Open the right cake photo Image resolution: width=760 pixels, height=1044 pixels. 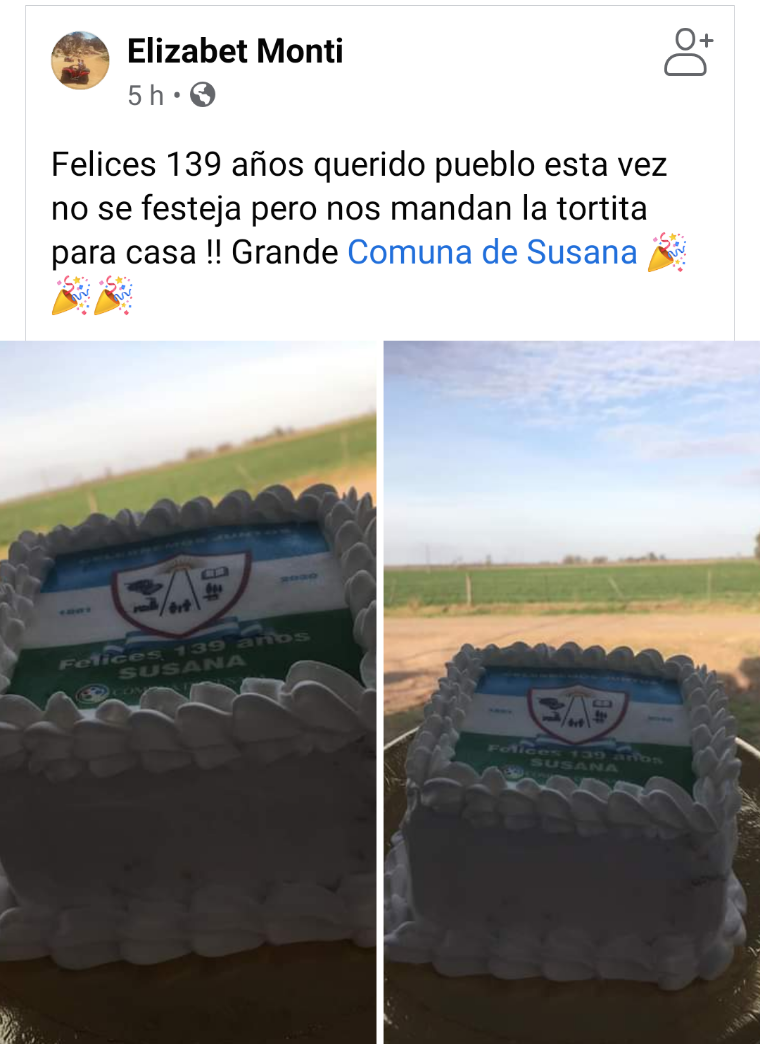coord(572,692)
